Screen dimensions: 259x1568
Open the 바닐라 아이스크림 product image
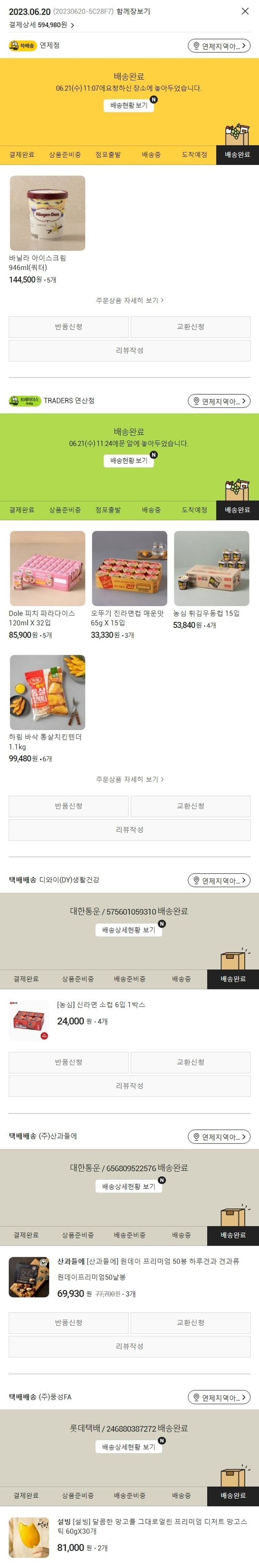pyautogui.click(x=48, y=213)
